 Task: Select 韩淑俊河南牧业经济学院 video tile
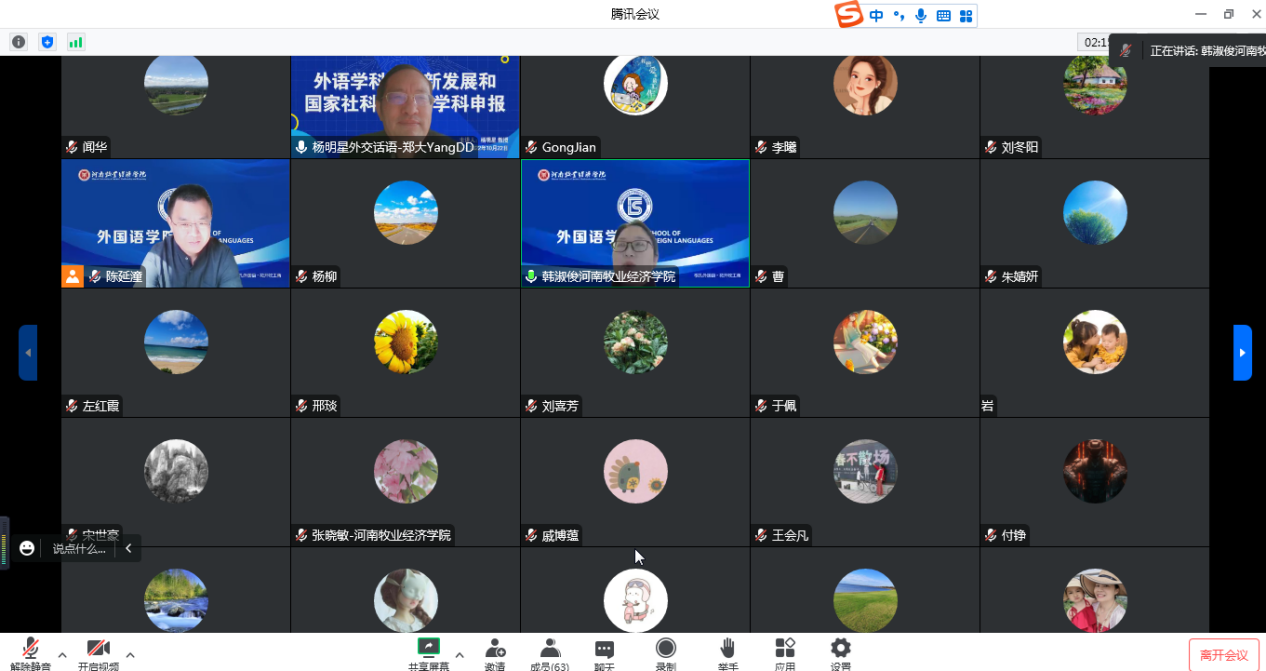coord(635,223)
